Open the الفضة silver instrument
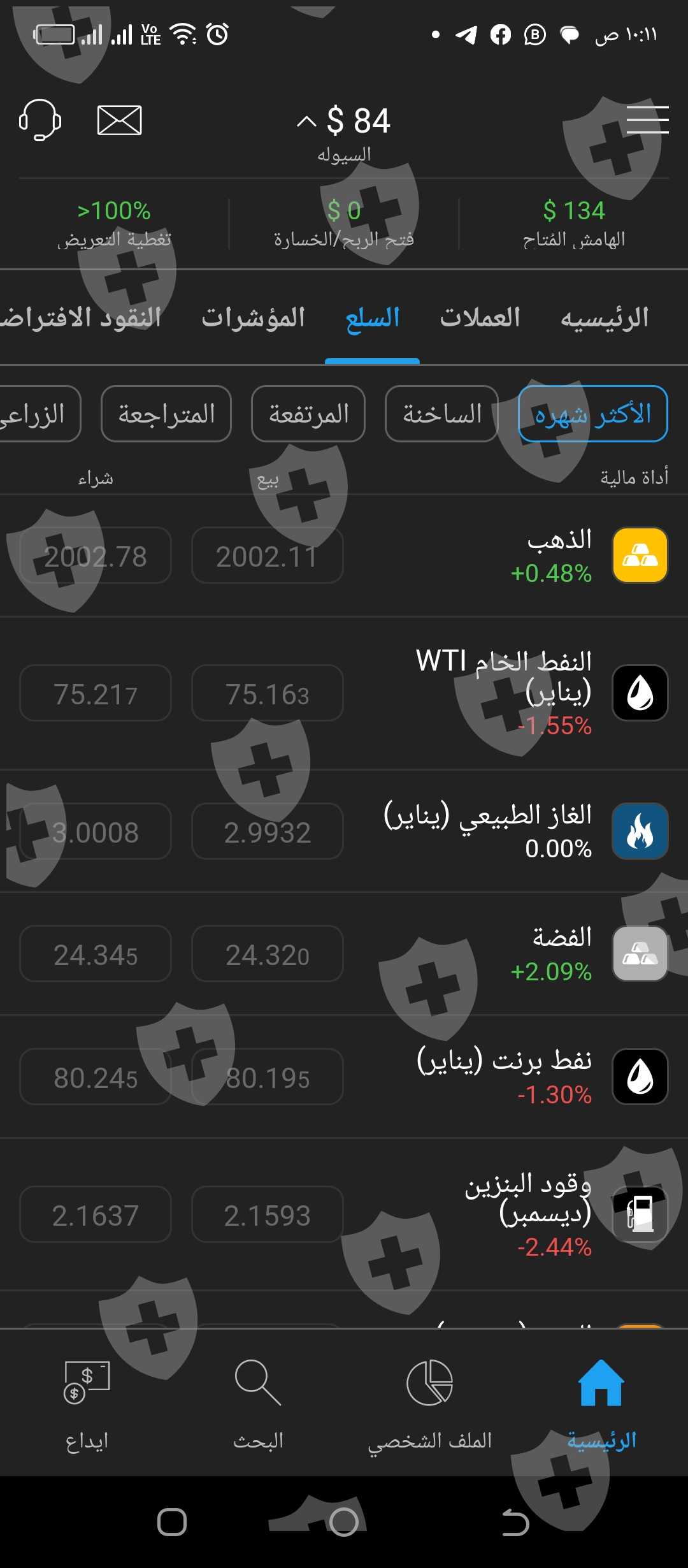 pyautogui.click(x=561, y=954)
